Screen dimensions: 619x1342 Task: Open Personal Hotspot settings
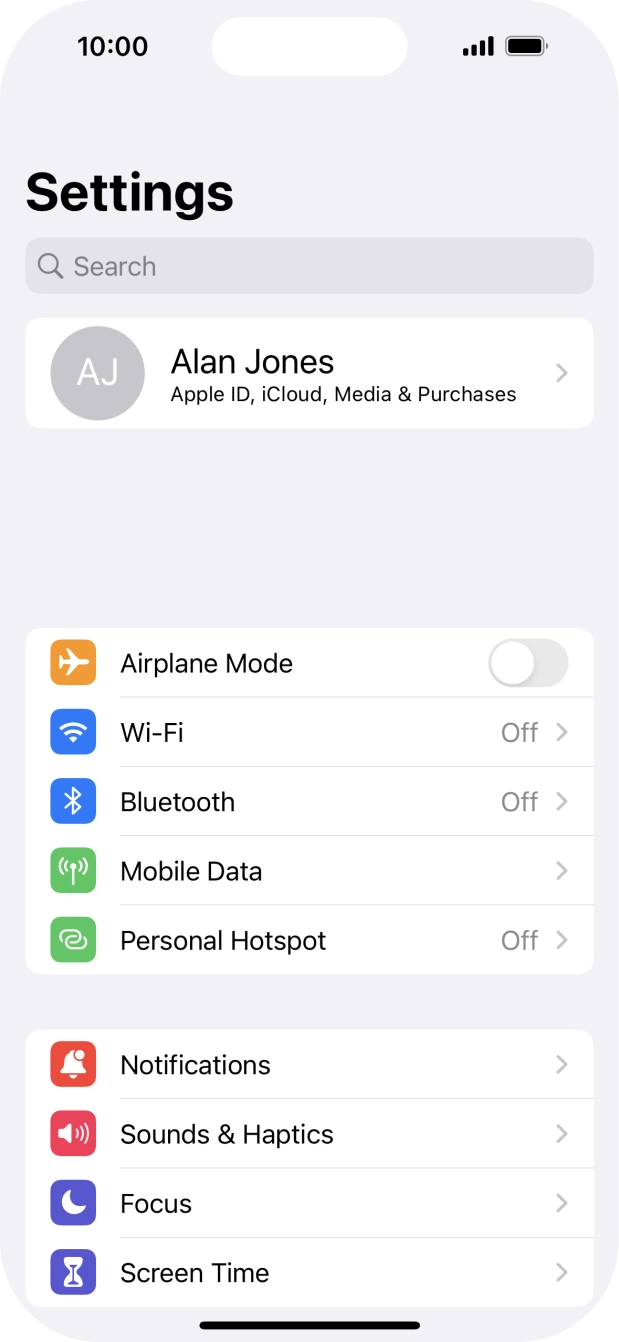point(309,941)
